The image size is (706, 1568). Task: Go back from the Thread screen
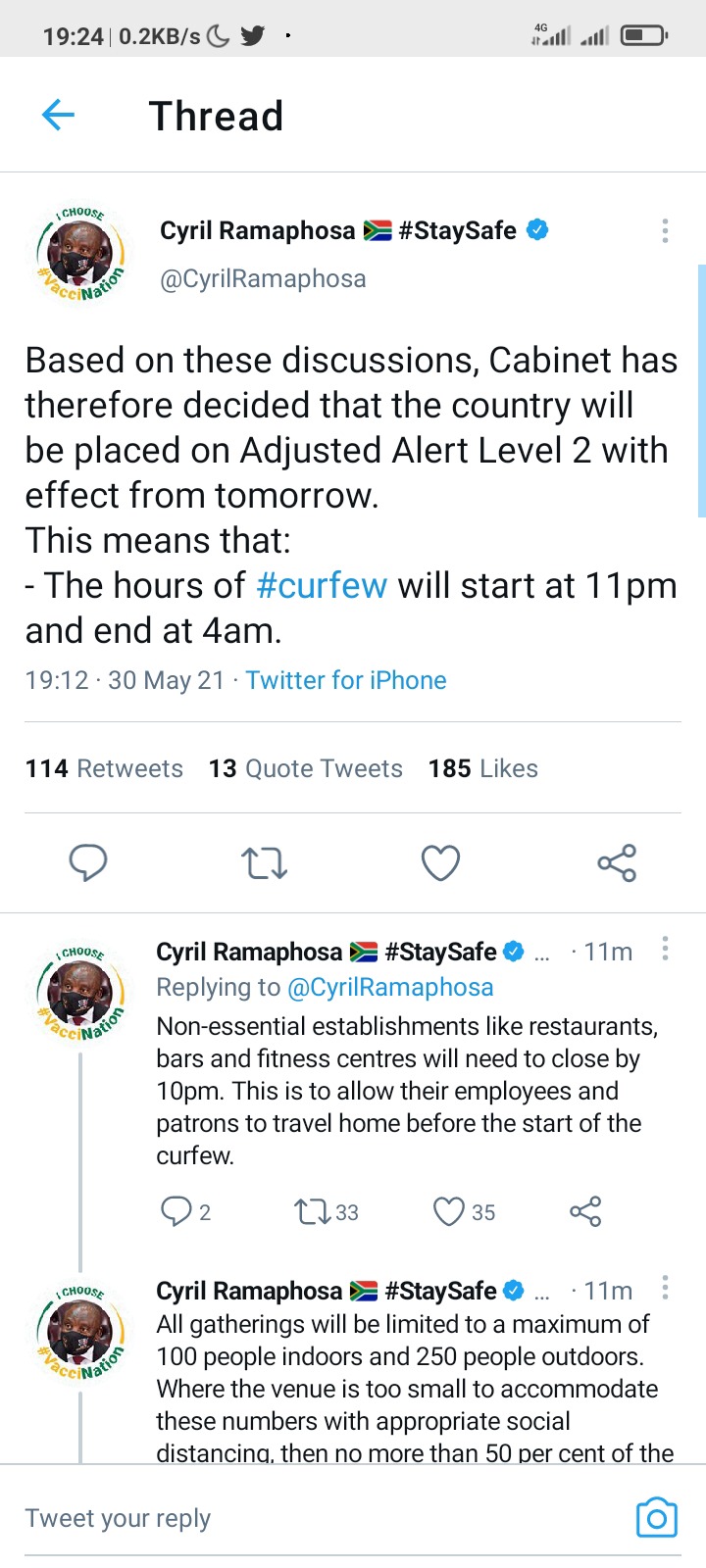click(59, 116)
